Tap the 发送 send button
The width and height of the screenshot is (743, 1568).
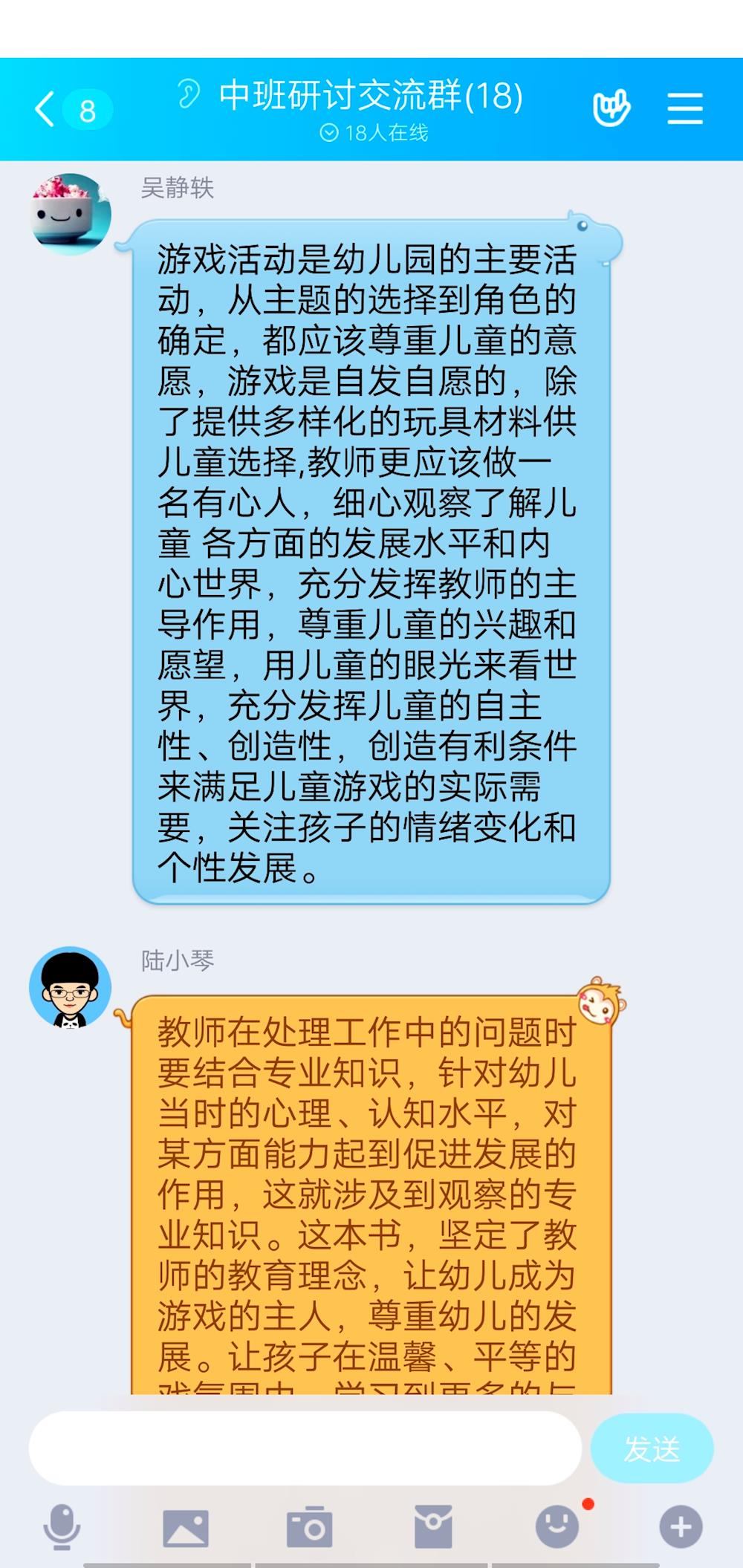point(652,1448)
